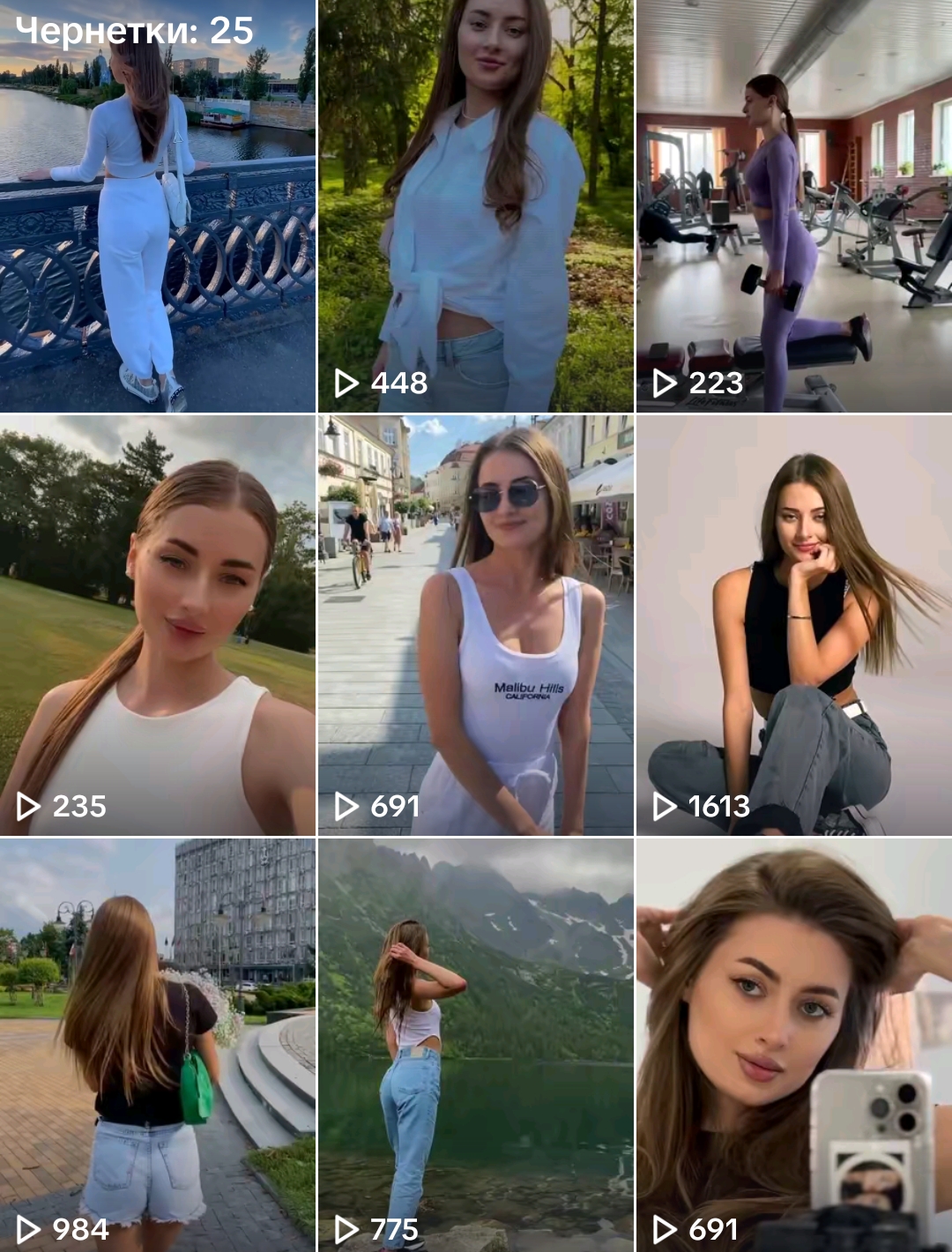This screenshot has height=1252, width=952.
Task: Play the video with 448 views
Action: tap(475, 206)
